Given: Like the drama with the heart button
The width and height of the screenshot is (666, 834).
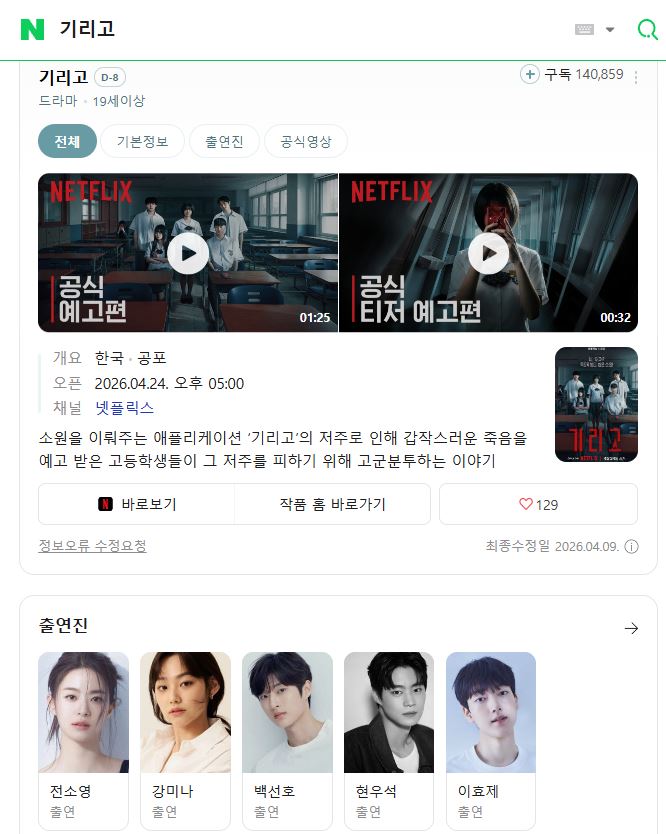Looking at the screenshot, I should pos(538,504).
